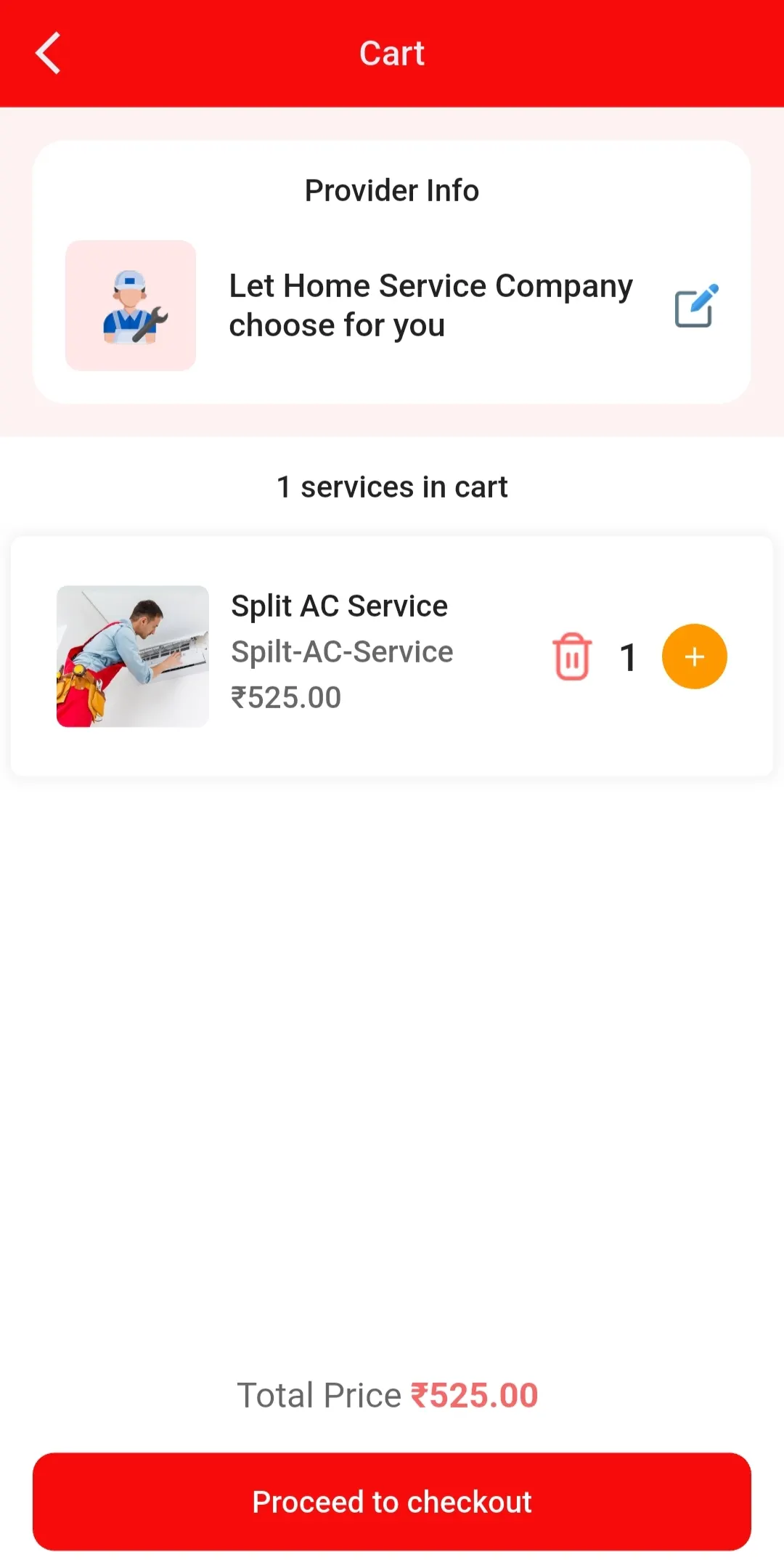Viewport: 784px width, 1568px height.
Task: Tap Let Home Service Company choose for you
Action: [x=431, y=305]
